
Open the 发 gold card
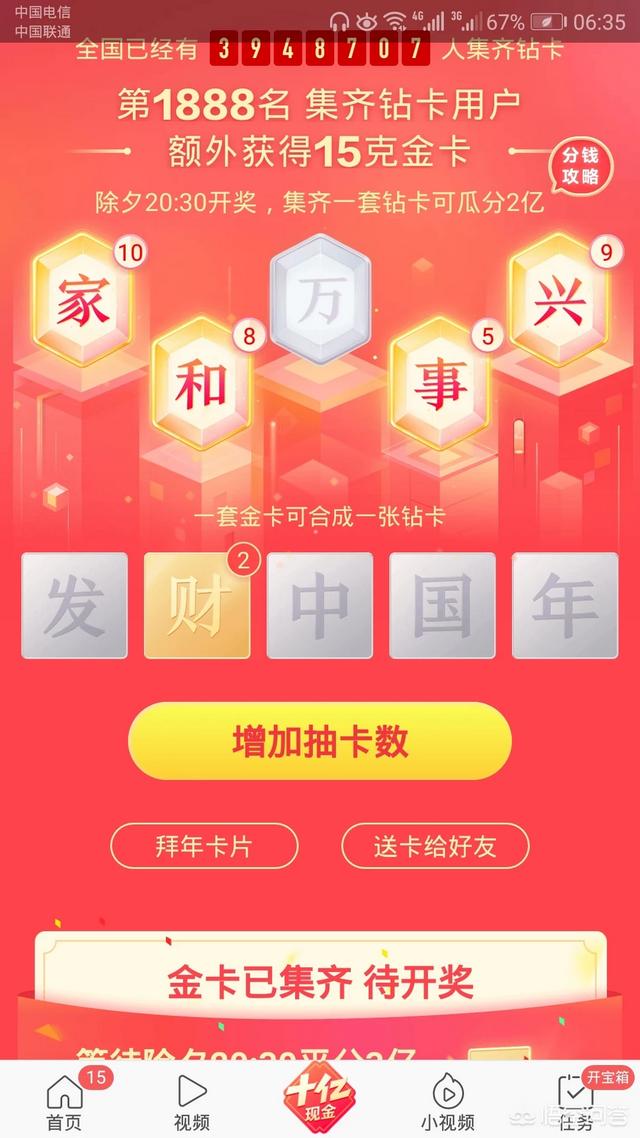(x=75, y=606)
